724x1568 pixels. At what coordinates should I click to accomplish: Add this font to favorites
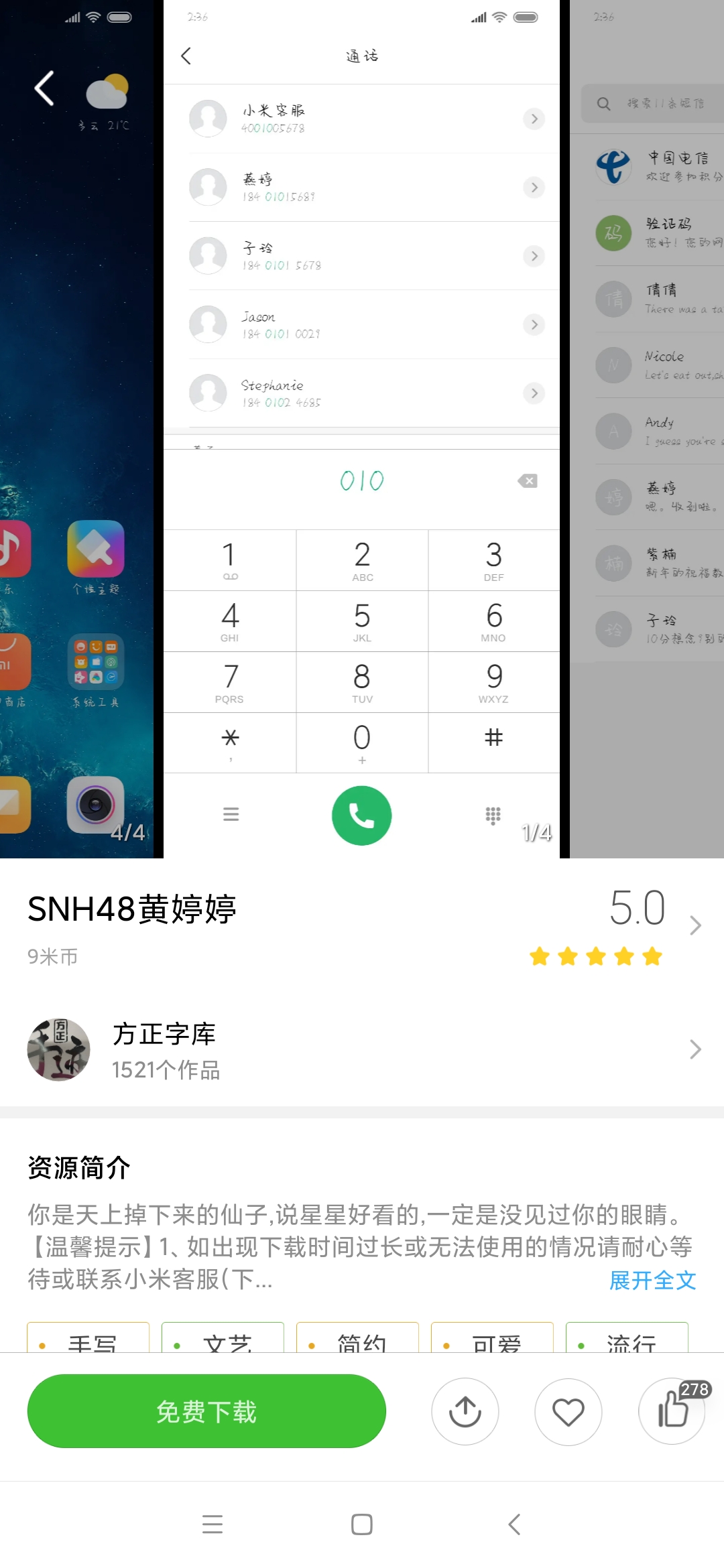tap(568, 1411)
